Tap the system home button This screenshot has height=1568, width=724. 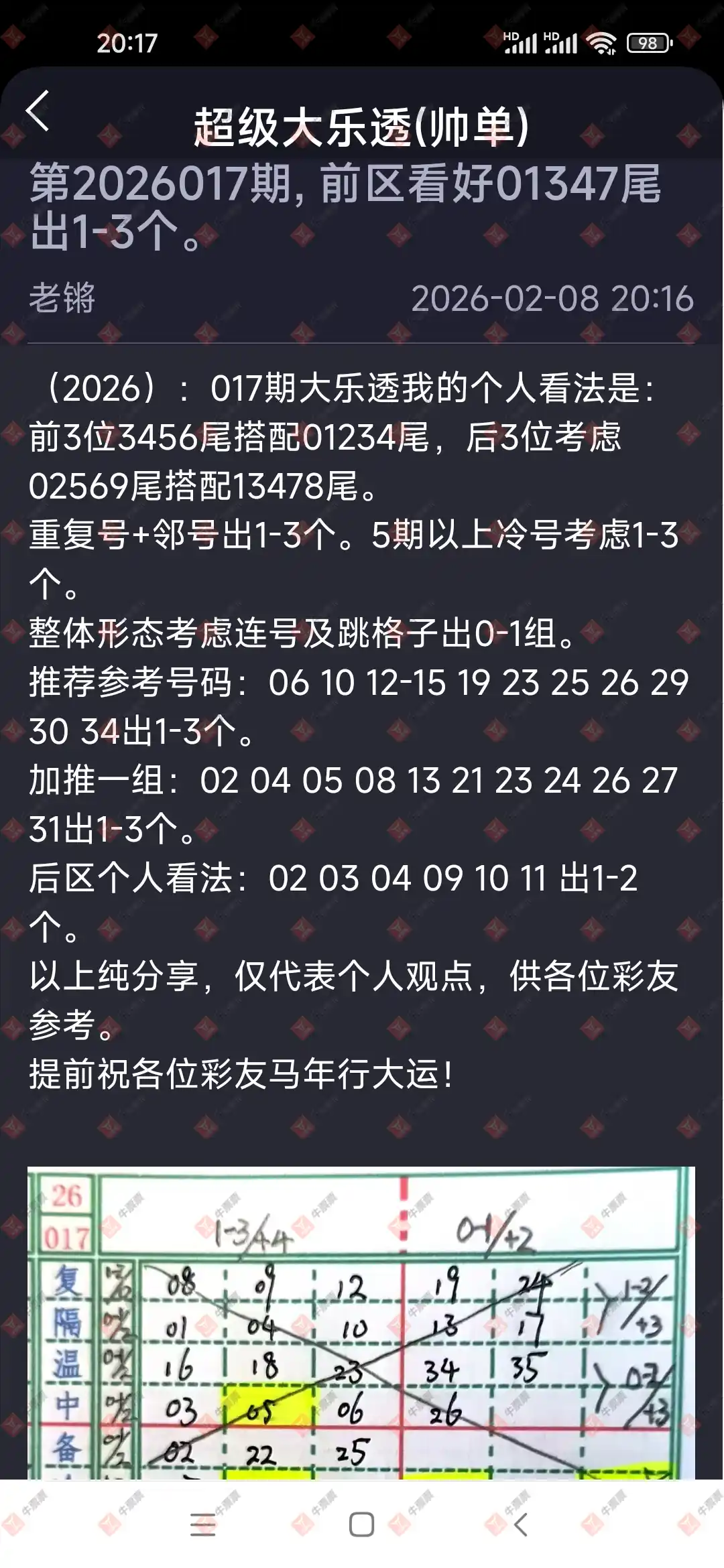coord(361,1524)
